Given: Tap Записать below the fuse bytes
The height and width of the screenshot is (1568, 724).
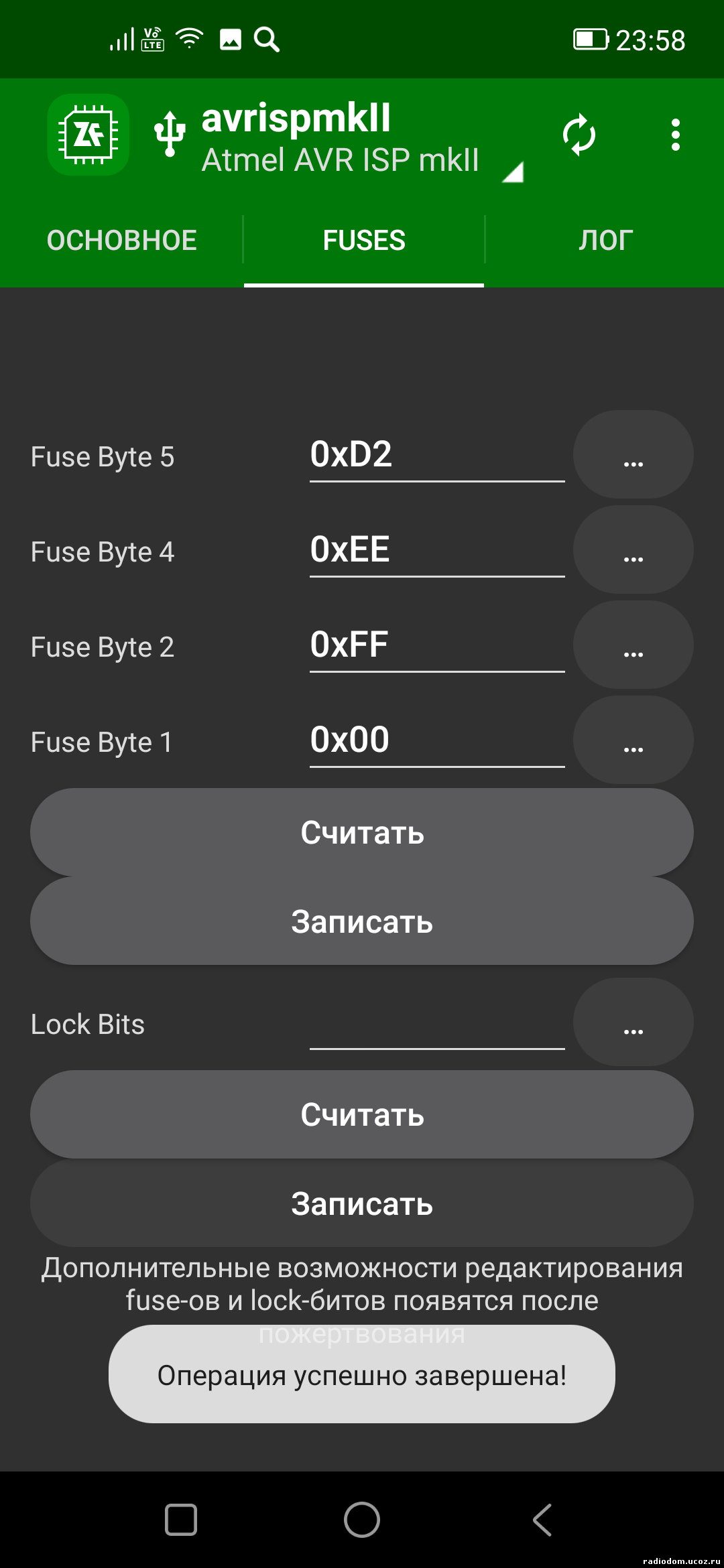Looking at the screenshot, I should 362,921.
